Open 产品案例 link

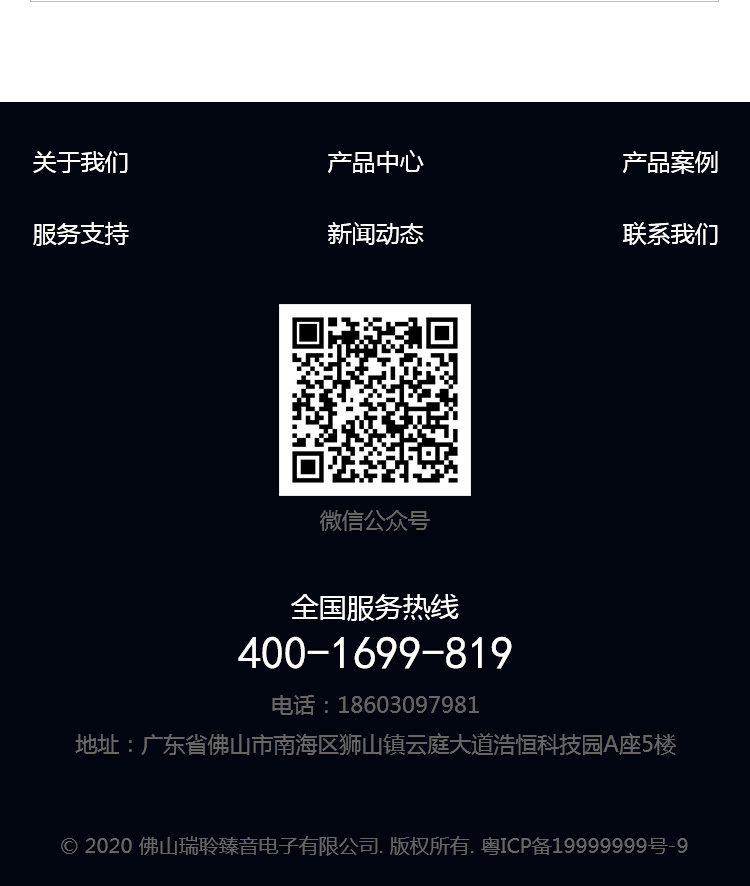[669, 162]
